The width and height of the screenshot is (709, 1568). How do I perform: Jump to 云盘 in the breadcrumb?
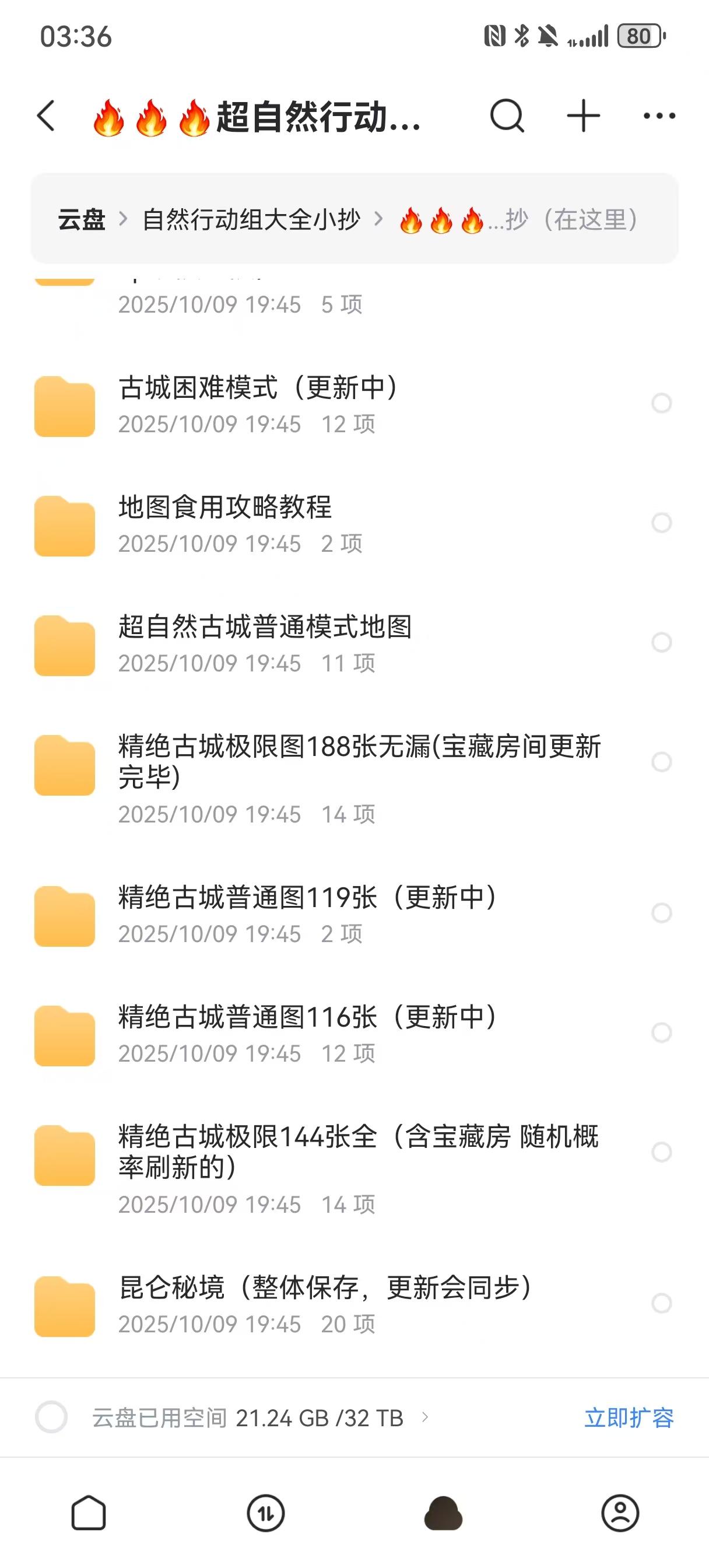(x=82, y=220)
